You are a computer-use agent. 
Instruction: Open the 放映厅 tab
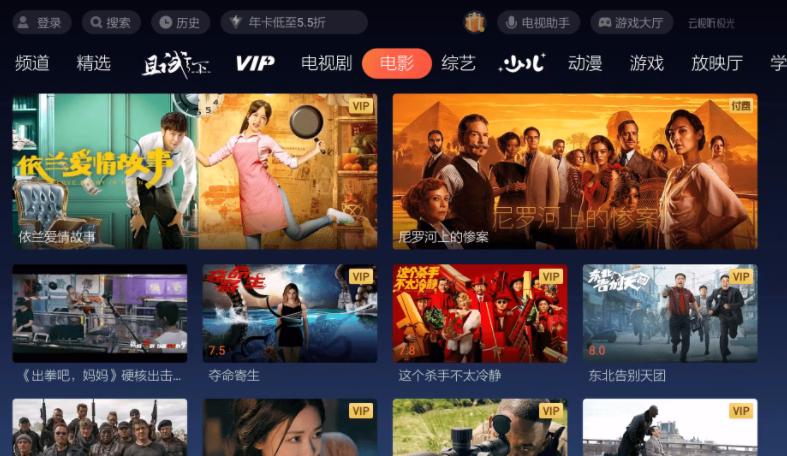click(716, 63)
